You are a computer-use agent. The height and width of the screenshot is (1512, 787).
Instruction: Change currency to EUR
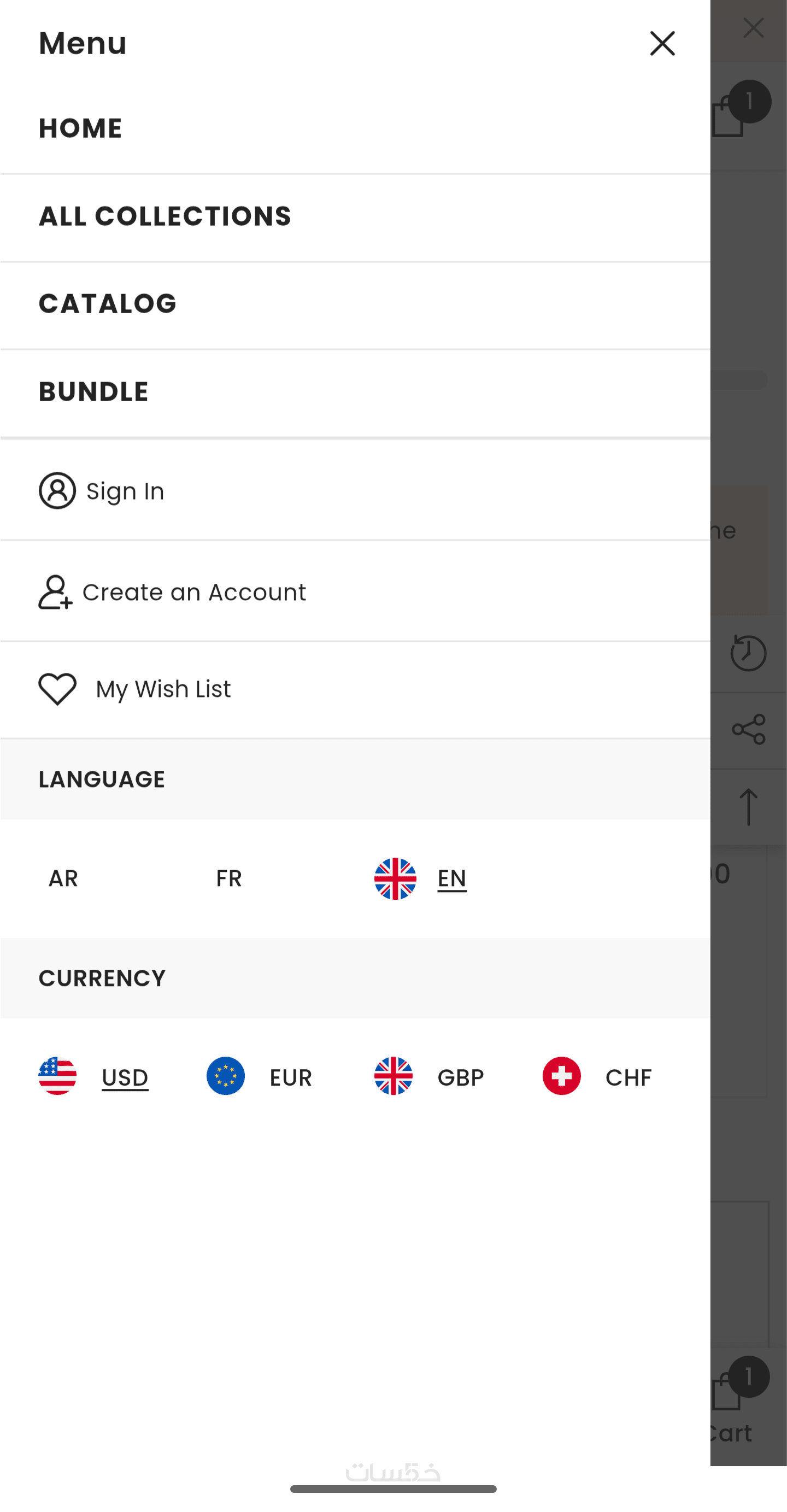coord(290,1077)
